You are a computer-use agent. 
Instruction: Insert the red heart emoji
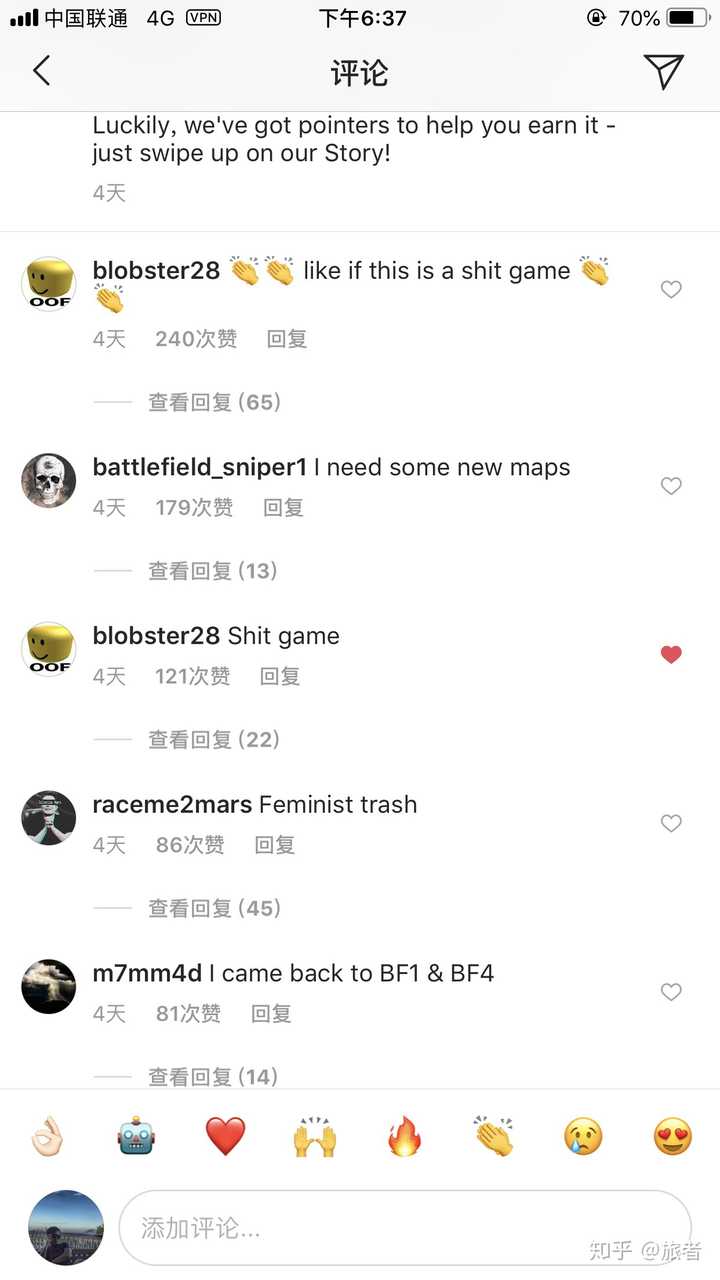(x=225, y=1137)
